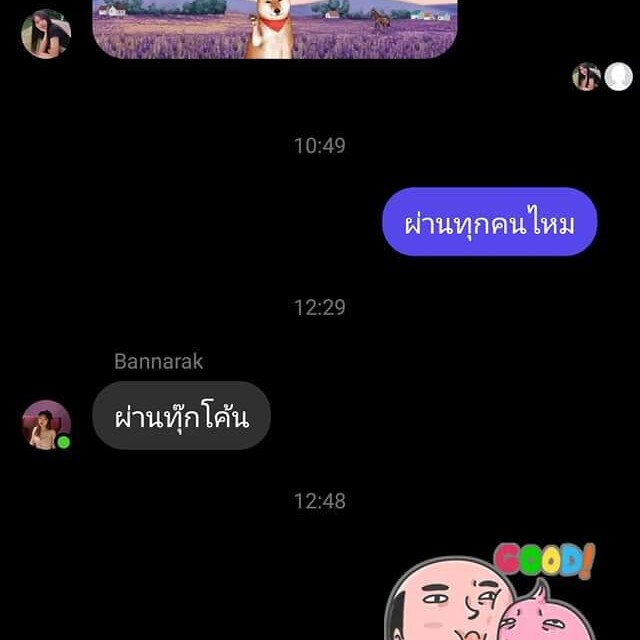Tap the purple sent message bubble
Viewport: 640px width, 640px height.
click(489, 222)
